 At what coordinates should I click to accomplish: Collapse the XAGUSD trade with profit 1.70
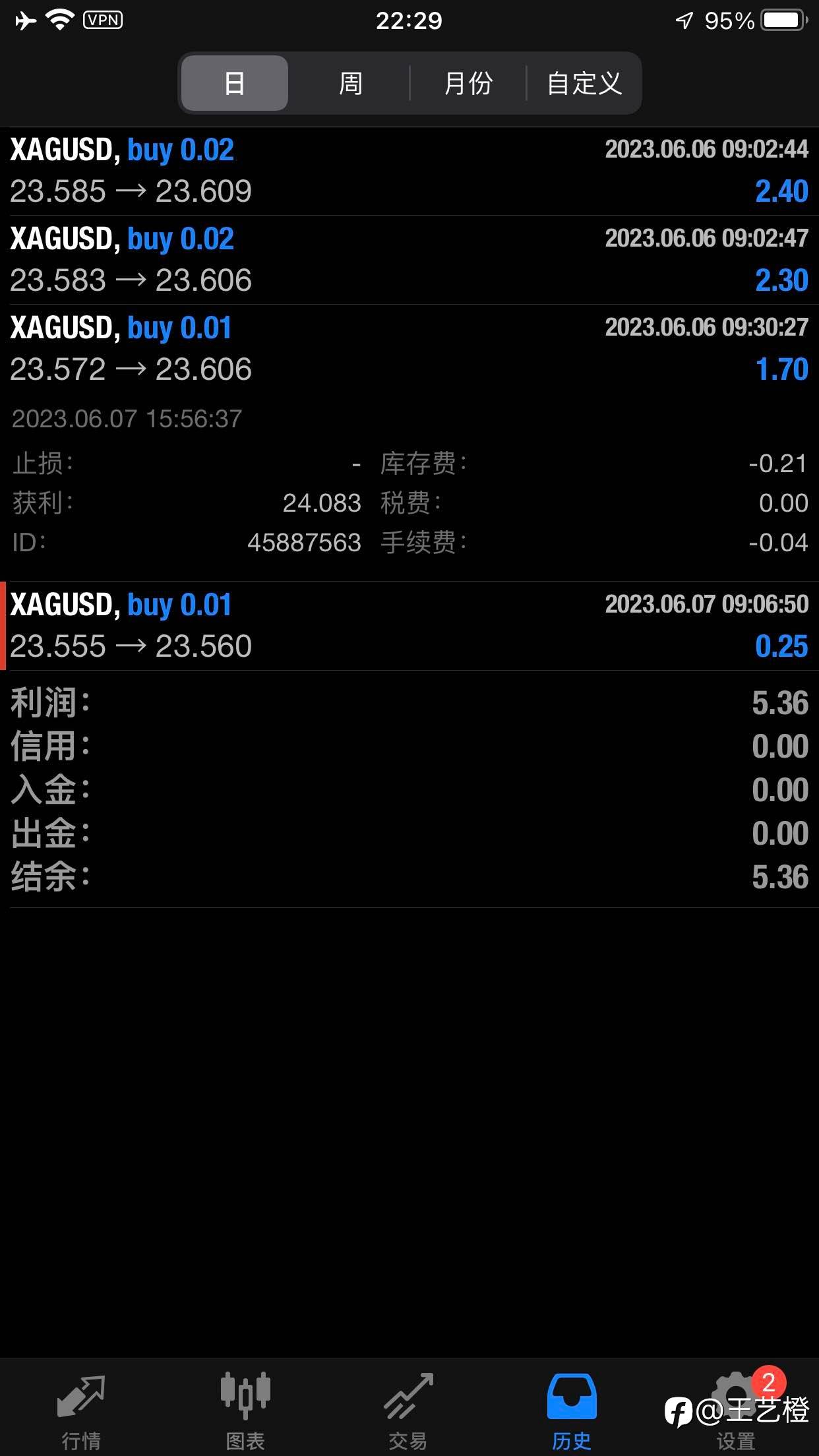pyautogui.click(x=409, y=349)
